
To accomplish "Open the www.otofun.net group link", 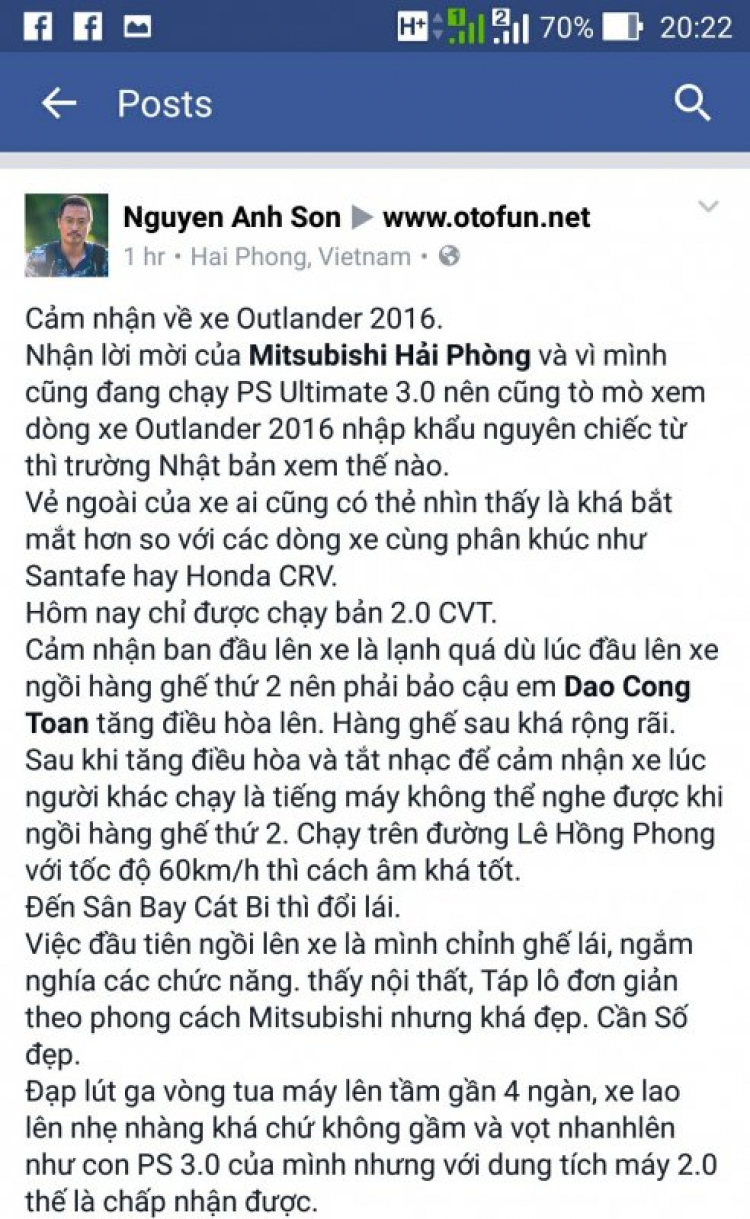I will click(x=486, y=217).
